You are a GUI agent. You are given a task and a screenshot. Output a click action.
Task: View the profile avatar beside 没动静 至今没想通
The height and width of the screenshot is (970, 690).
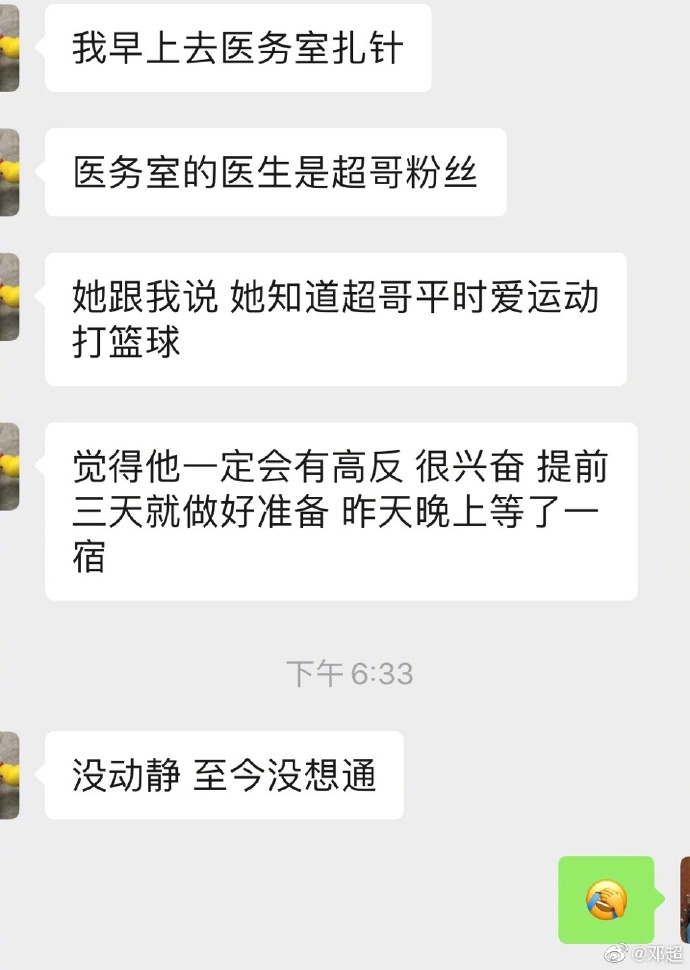click(x=9, y=775)
